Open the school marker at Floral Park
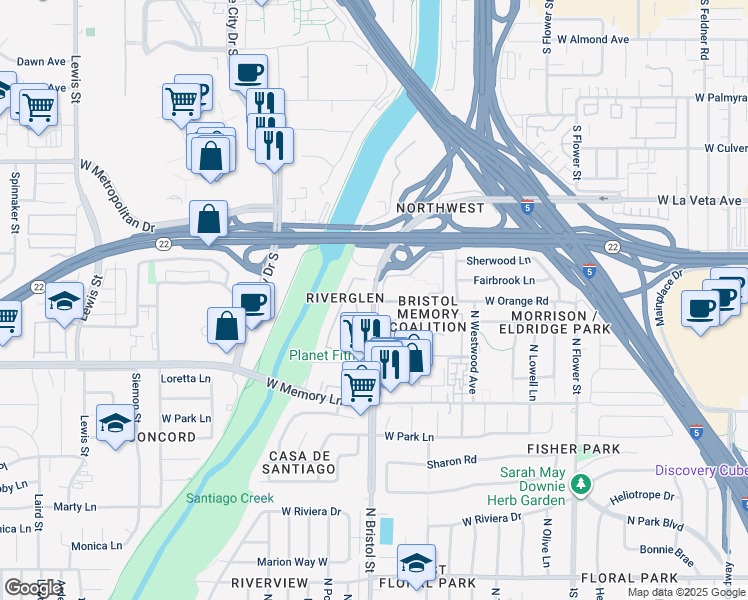 416,562
